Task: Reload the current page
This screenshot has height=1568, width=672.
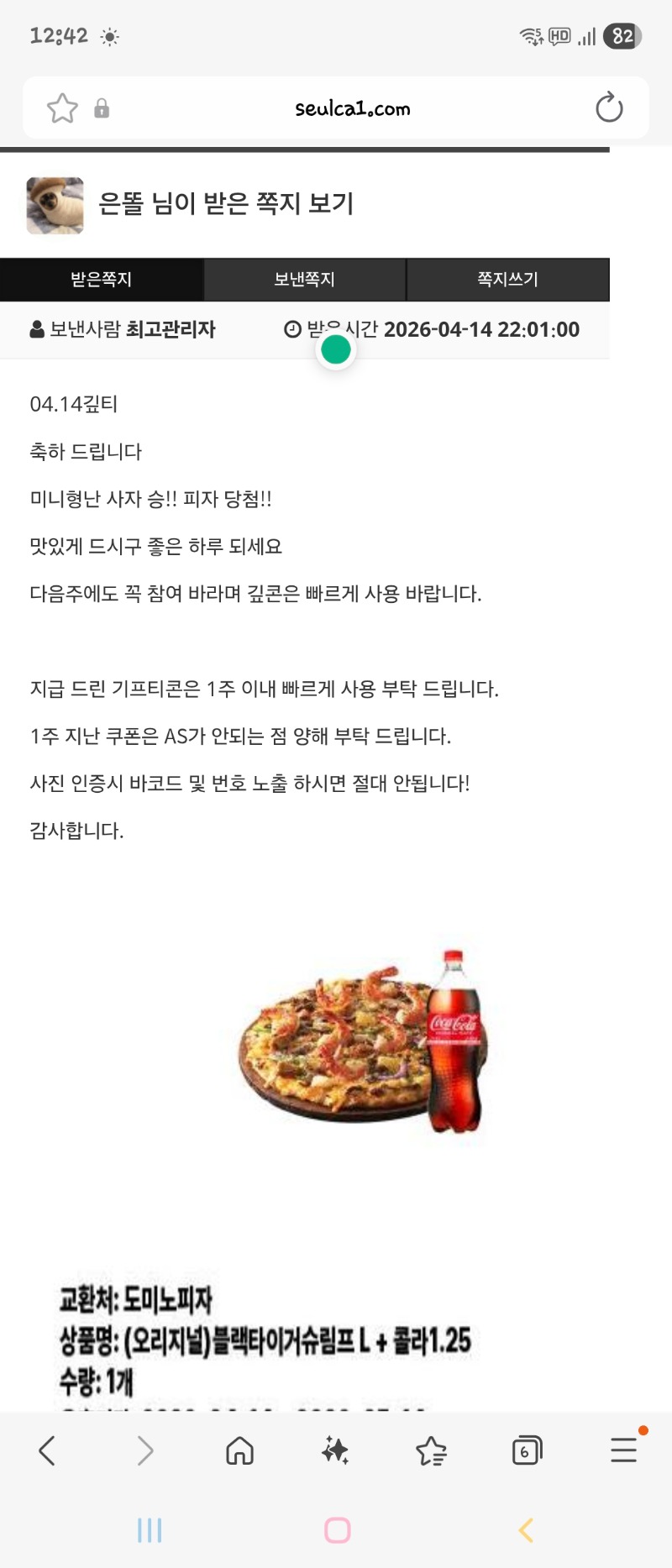Action: [609, 108]
